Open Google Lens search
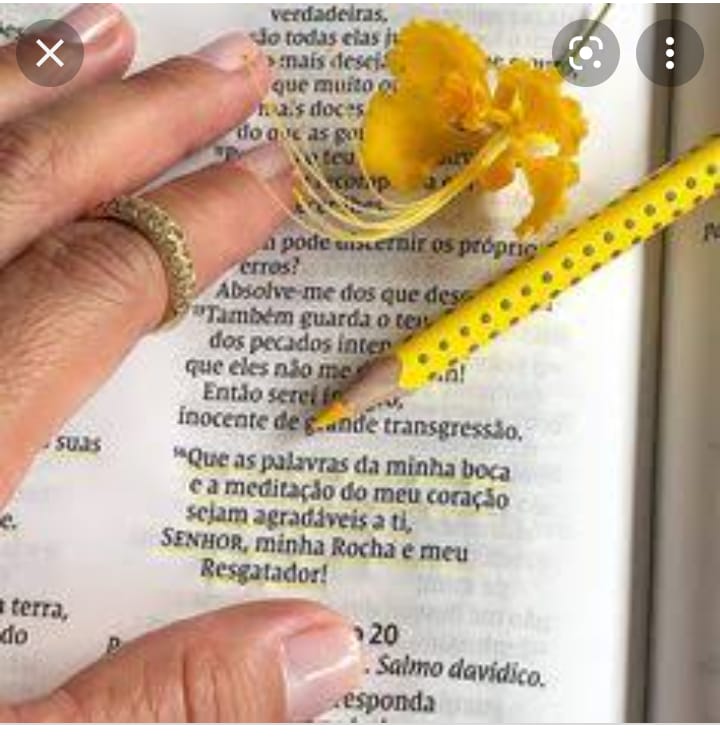Image resolution: width=720 pixels, height=737 pixels. [x=586, y=53]
